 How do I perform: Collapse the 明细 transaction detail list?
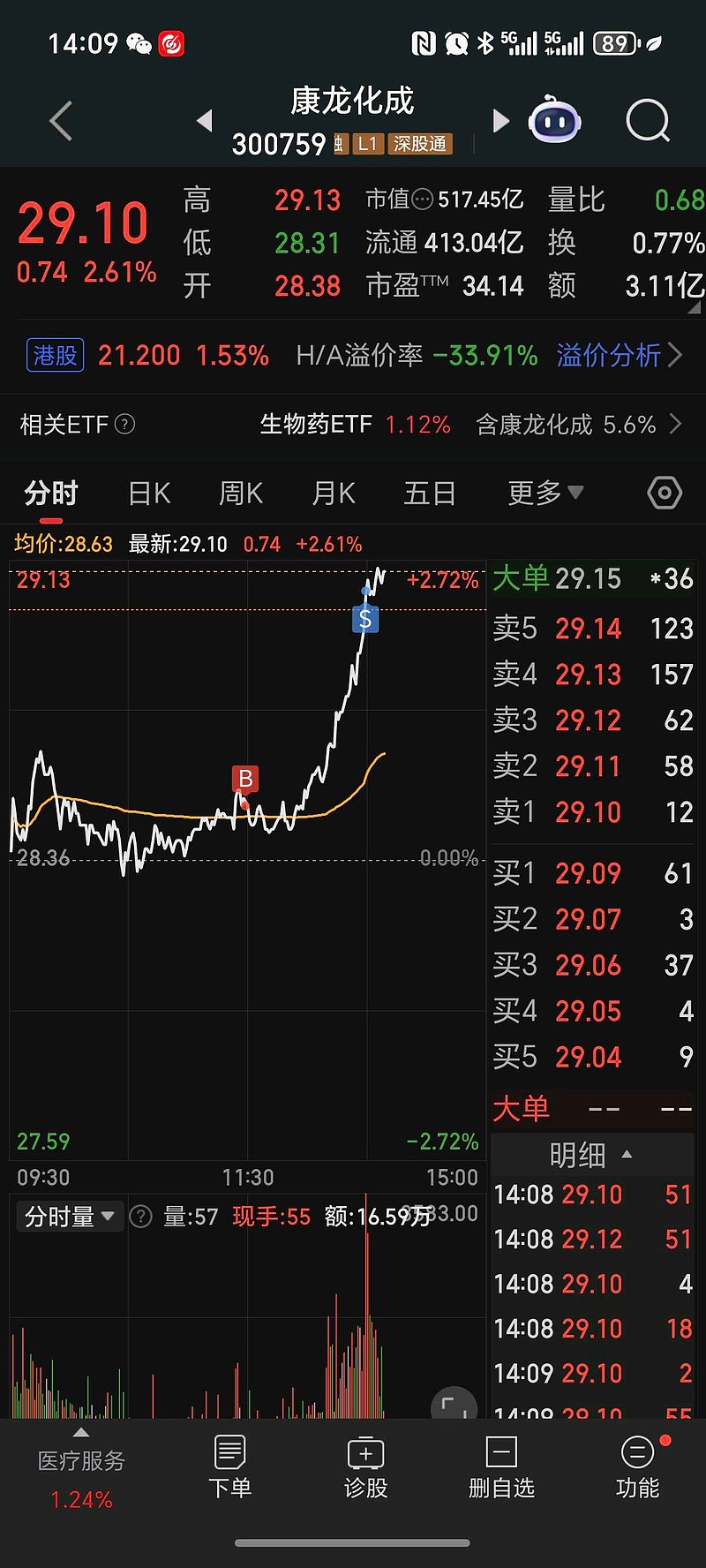(627, 1154)
